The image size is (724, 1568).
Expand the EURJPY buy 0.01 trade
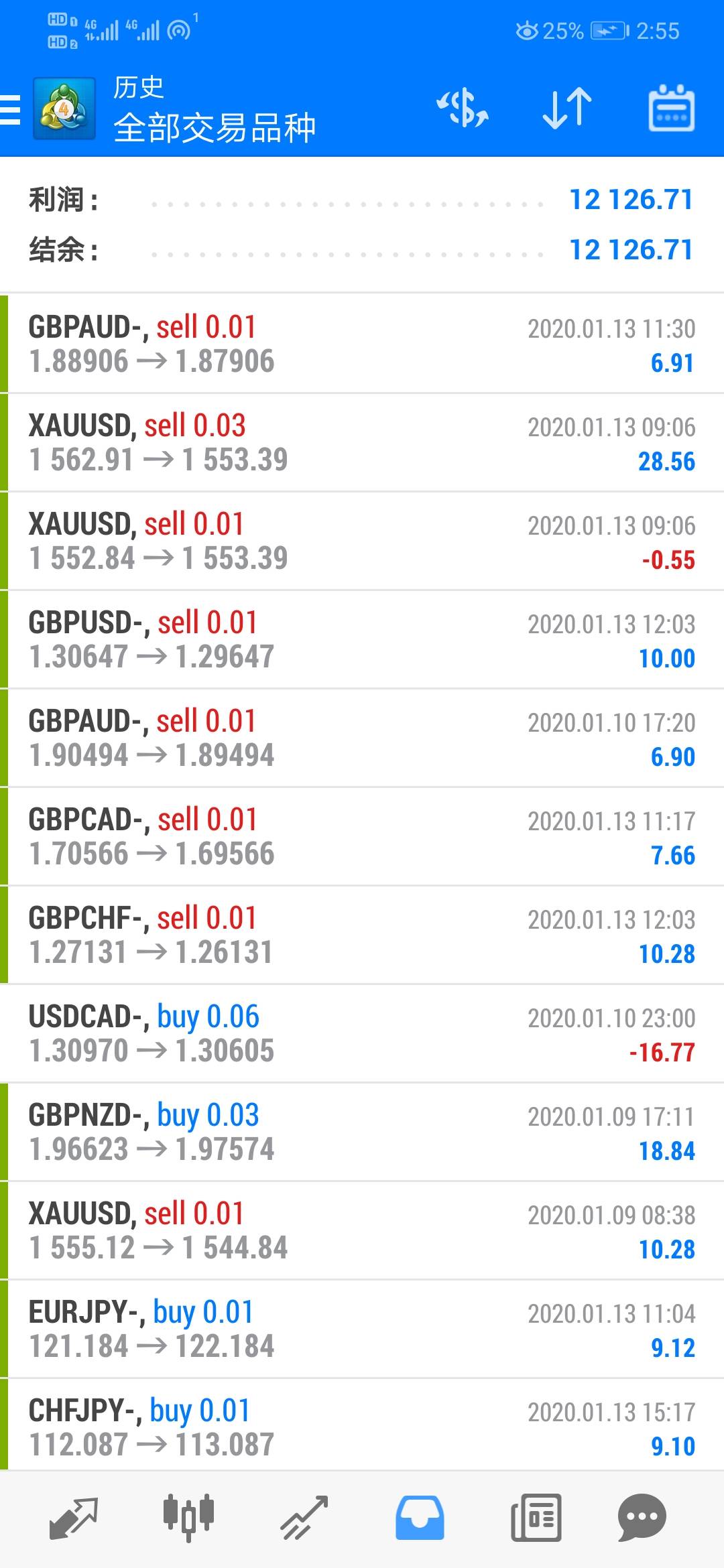point(362,1329)
